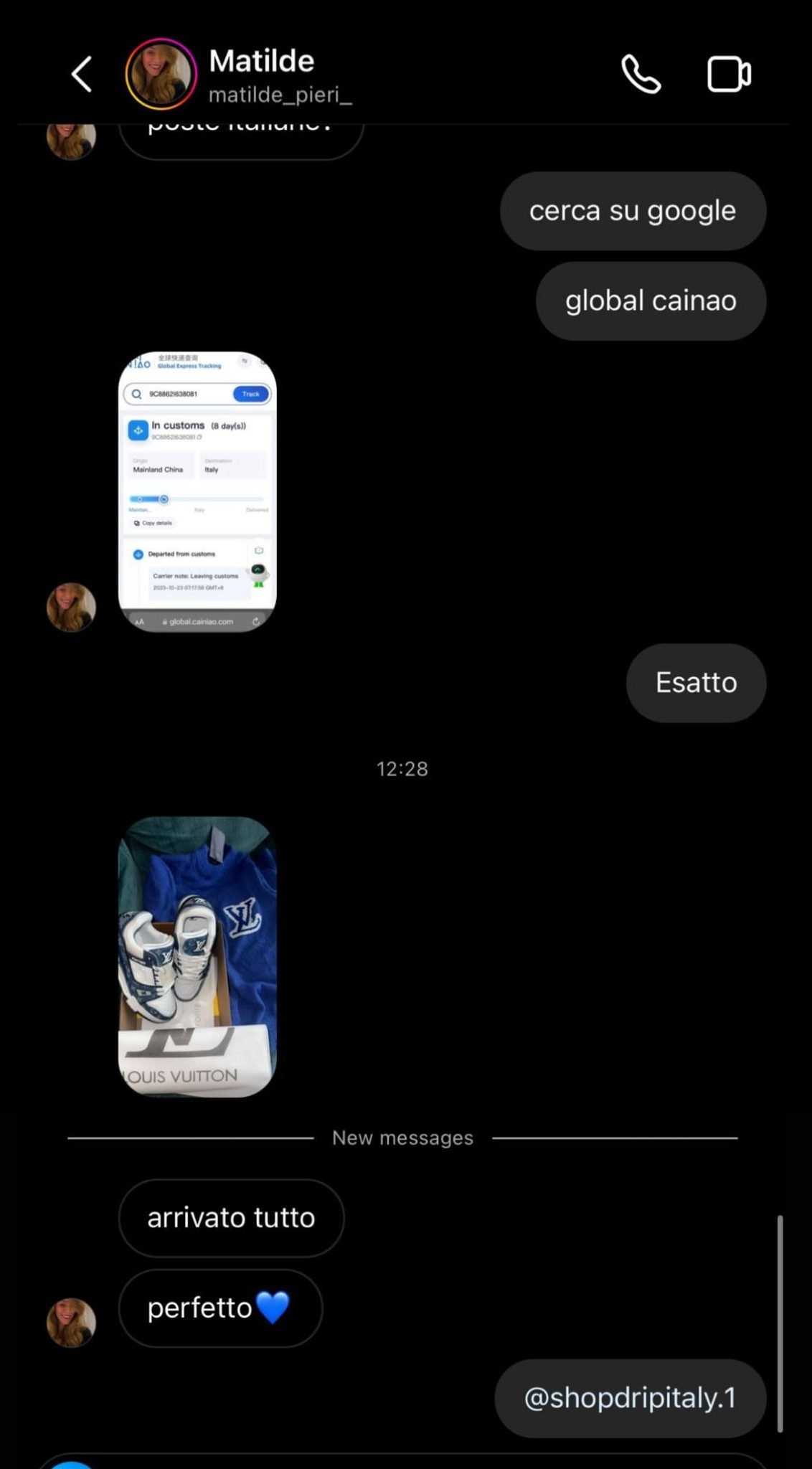812x1469 pixels.
Task: Open the Louis Vuitton sneakers photo
Action: [x=197, y=956]
